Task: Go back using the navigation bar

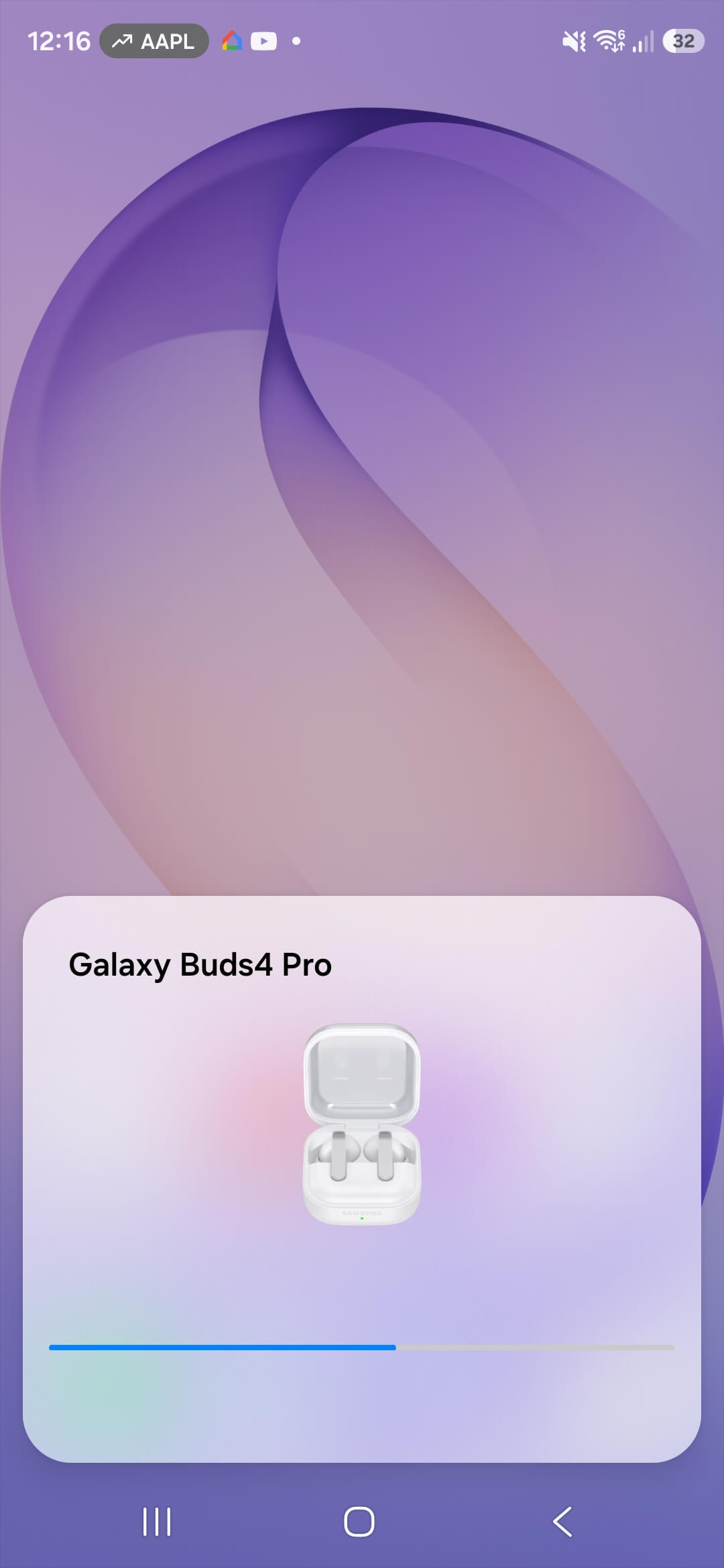Action: point(562,1521)
